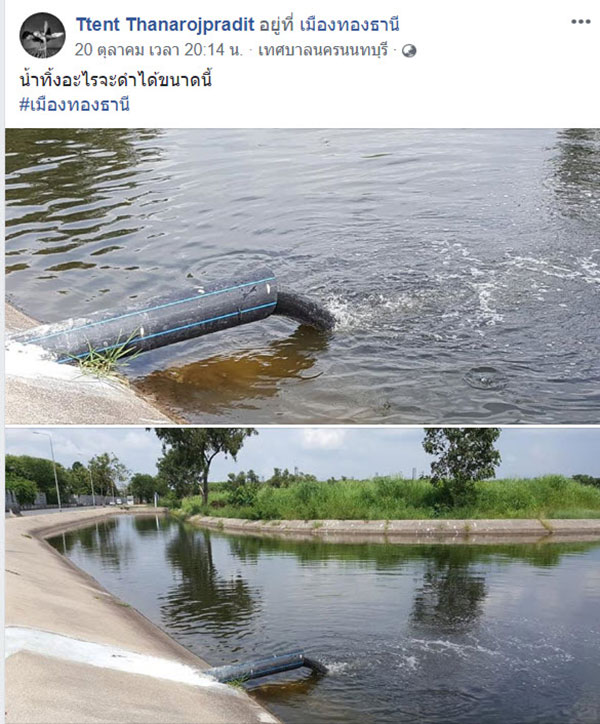The width and height of the screenshot is (600, 724).
Task: View the wide photo of the canal
Action: click(300, 575)
